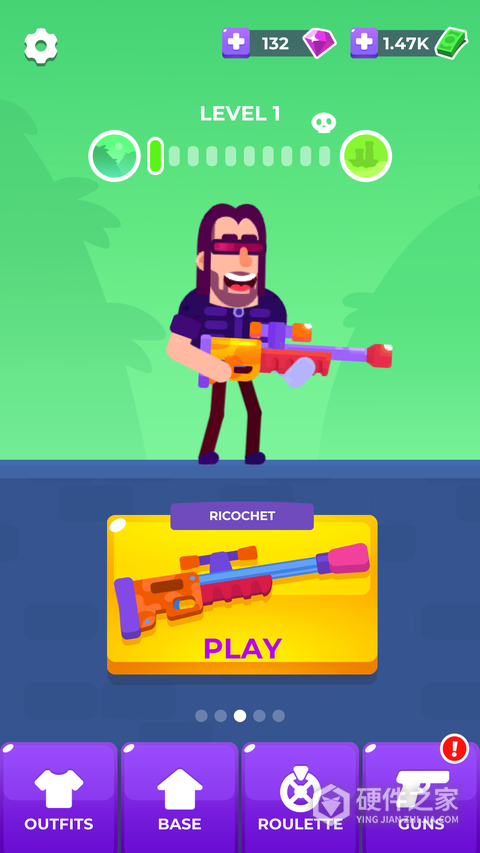Open the Outfits menu
480x853 pixels.
click(x=59, y=798)
